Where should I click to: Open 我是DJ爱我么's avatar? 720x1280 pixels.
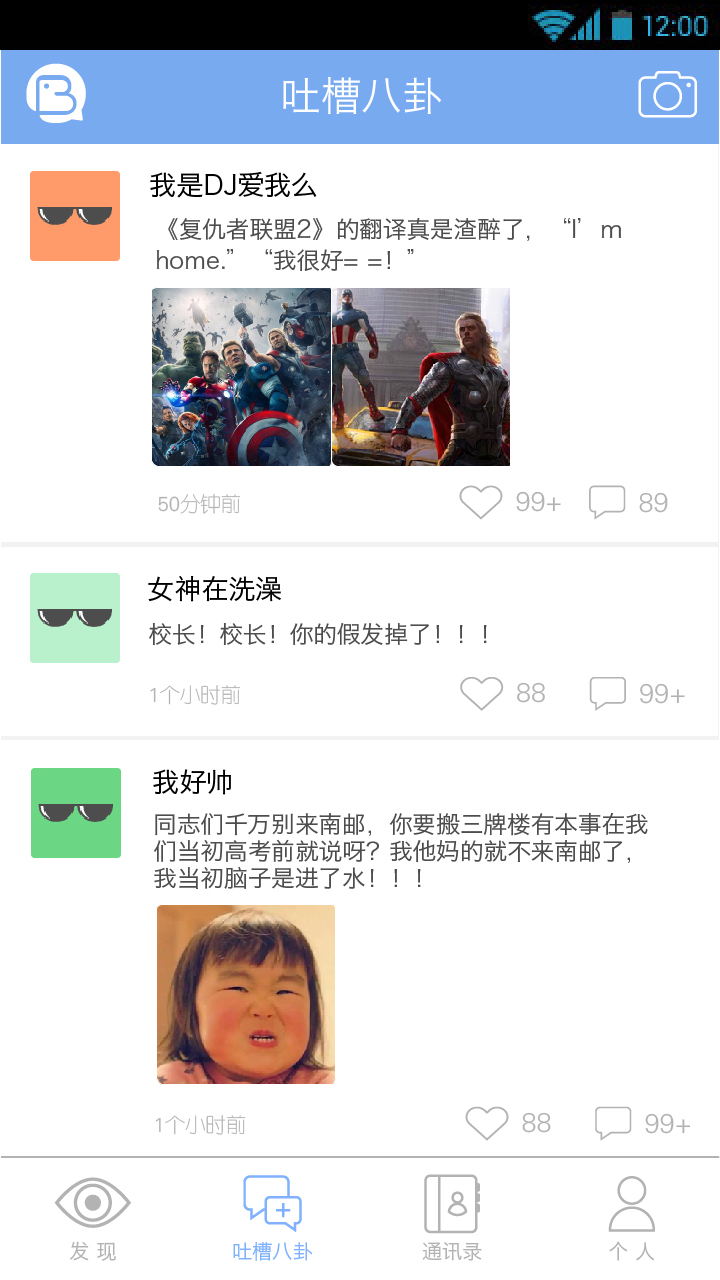pyautogui.click(x=75, y=216)
